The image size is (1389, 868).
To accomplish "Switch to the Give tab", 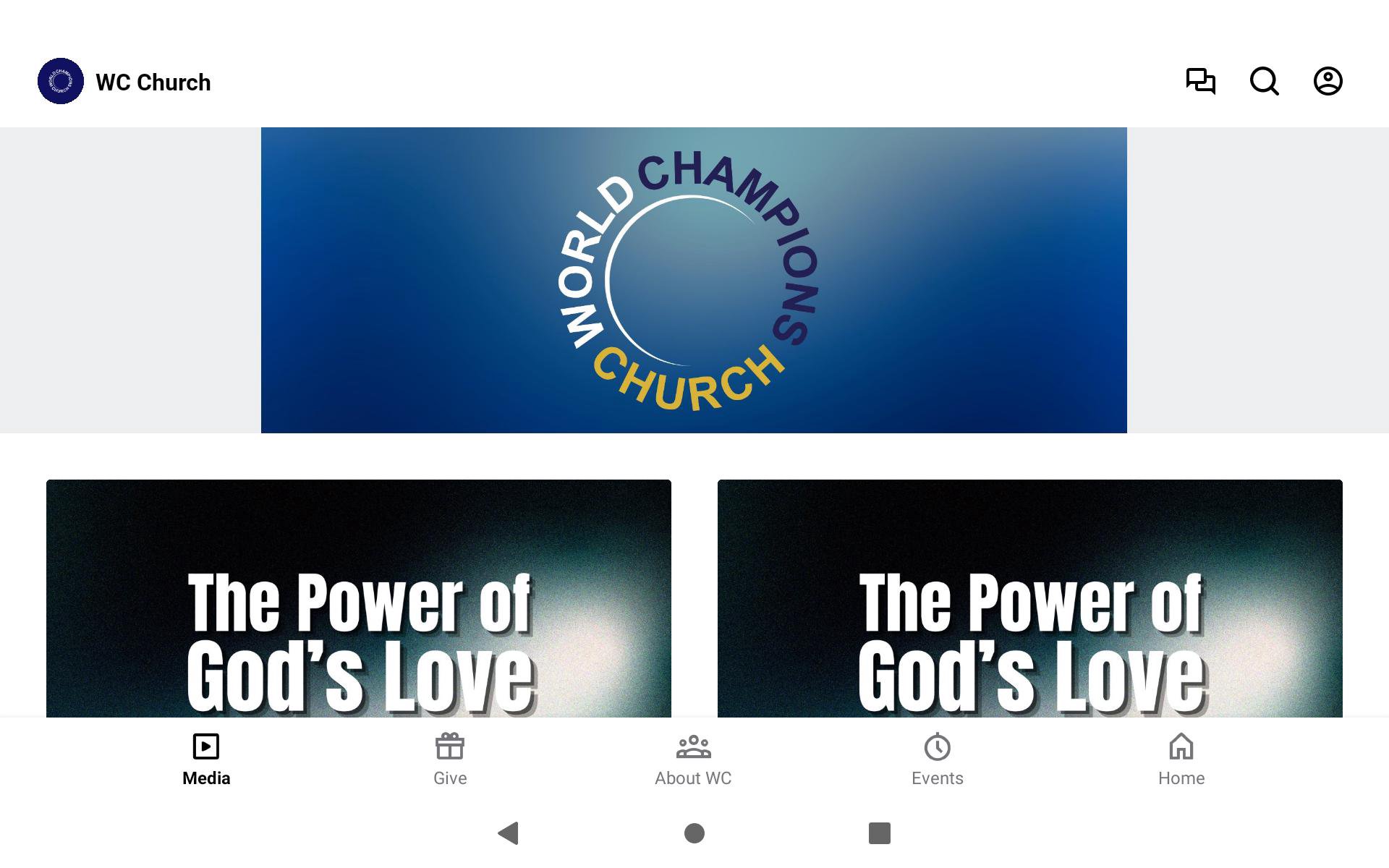I will click(450, 759).
